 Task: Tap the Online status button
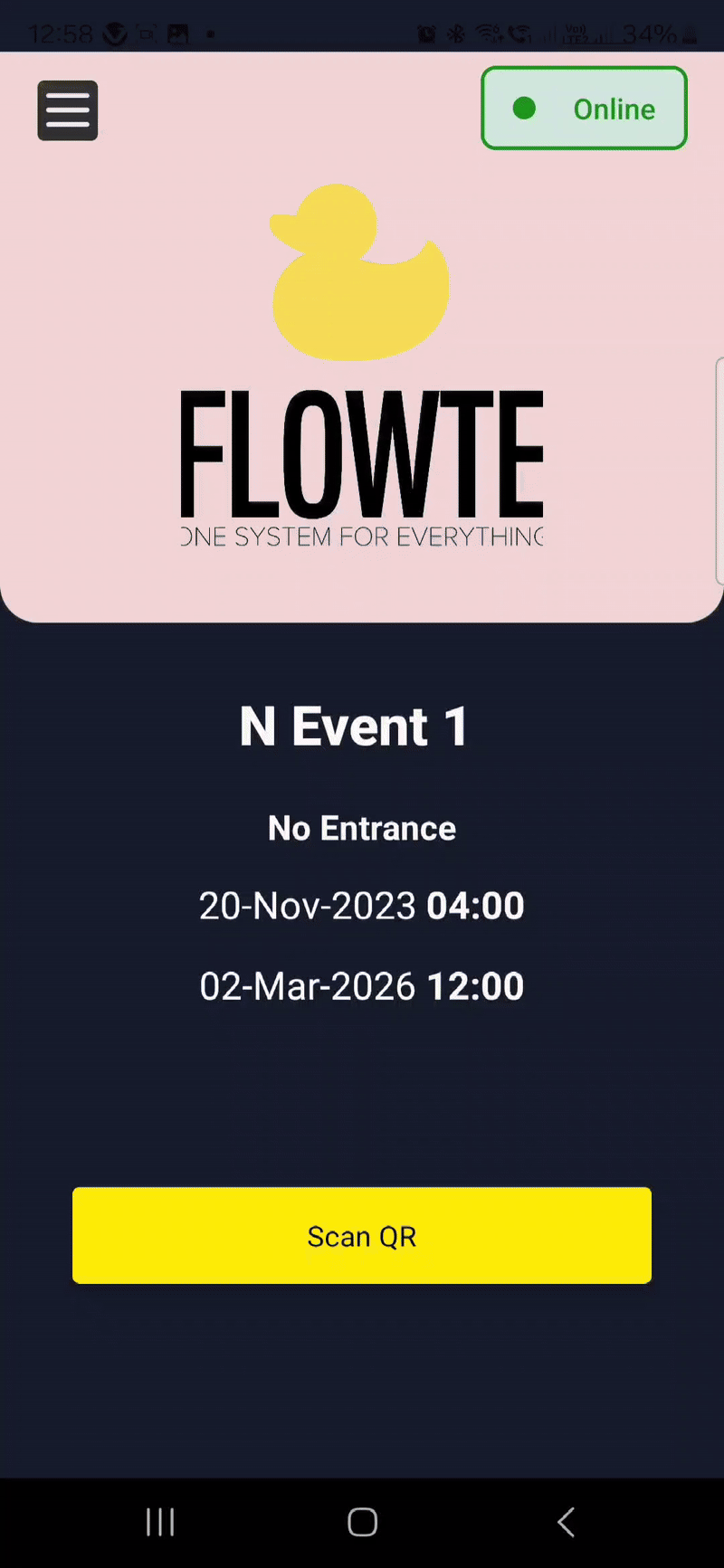click(584, 109)
